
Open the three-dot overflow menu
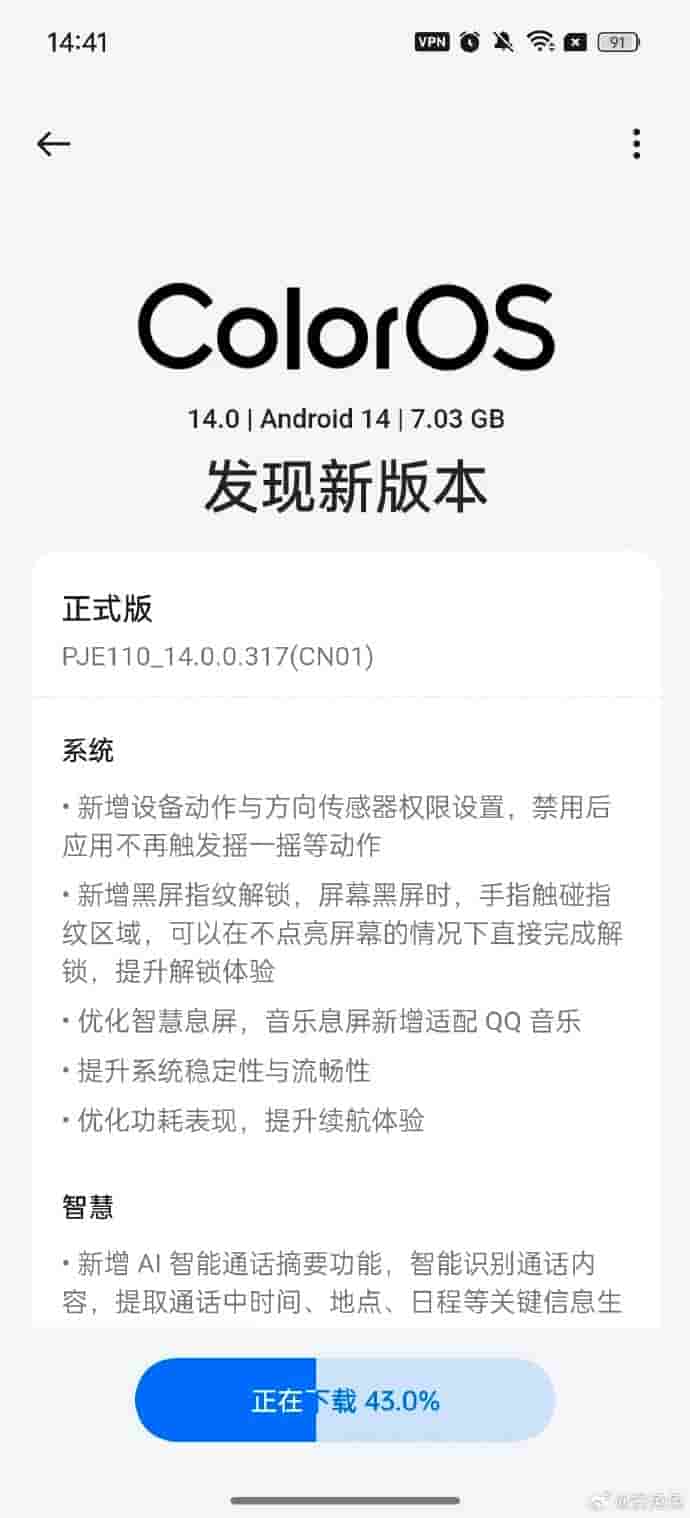pyautogui.click(x=636, y=144)
